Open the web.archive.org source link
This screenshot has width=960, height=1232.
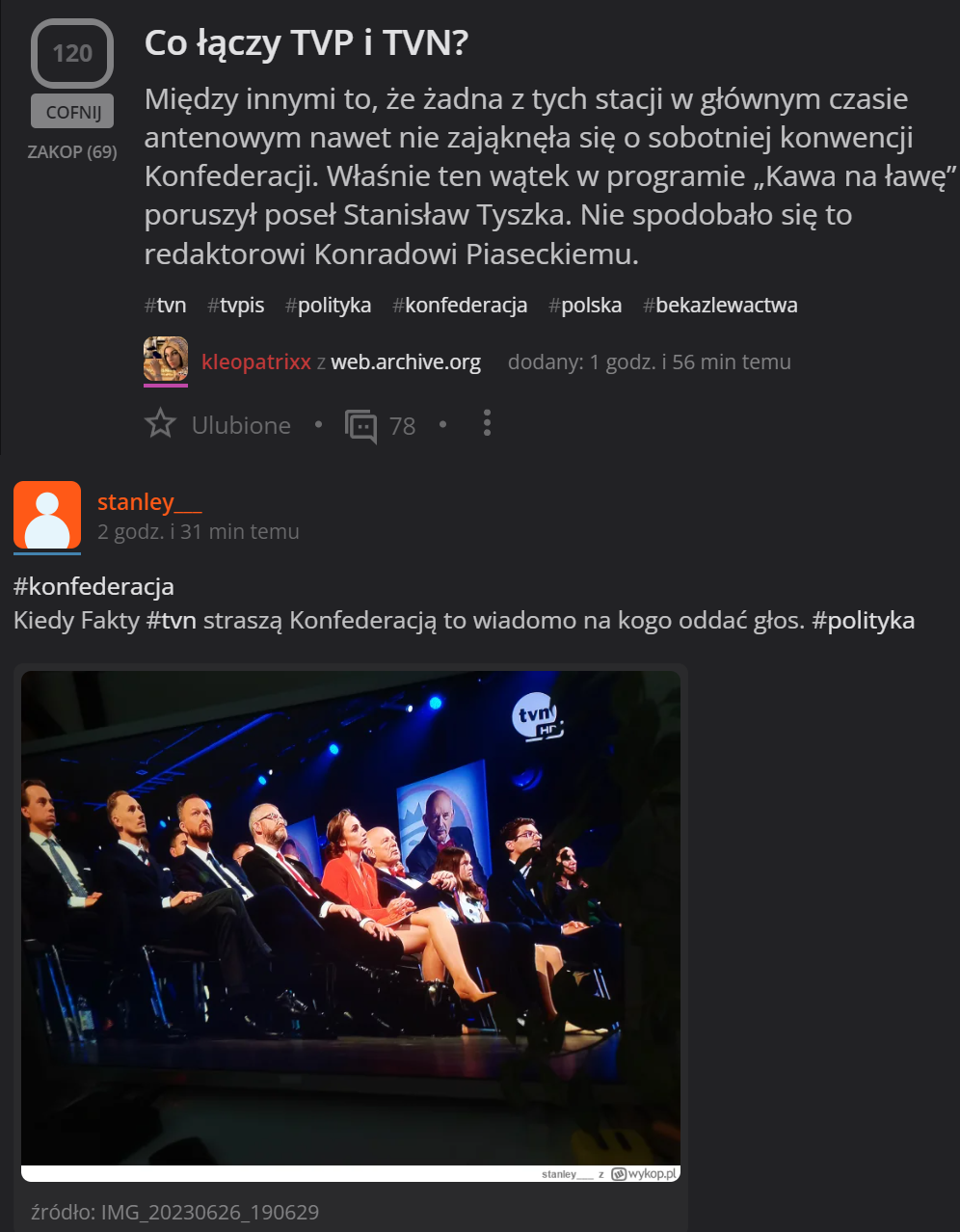(406, 362)
